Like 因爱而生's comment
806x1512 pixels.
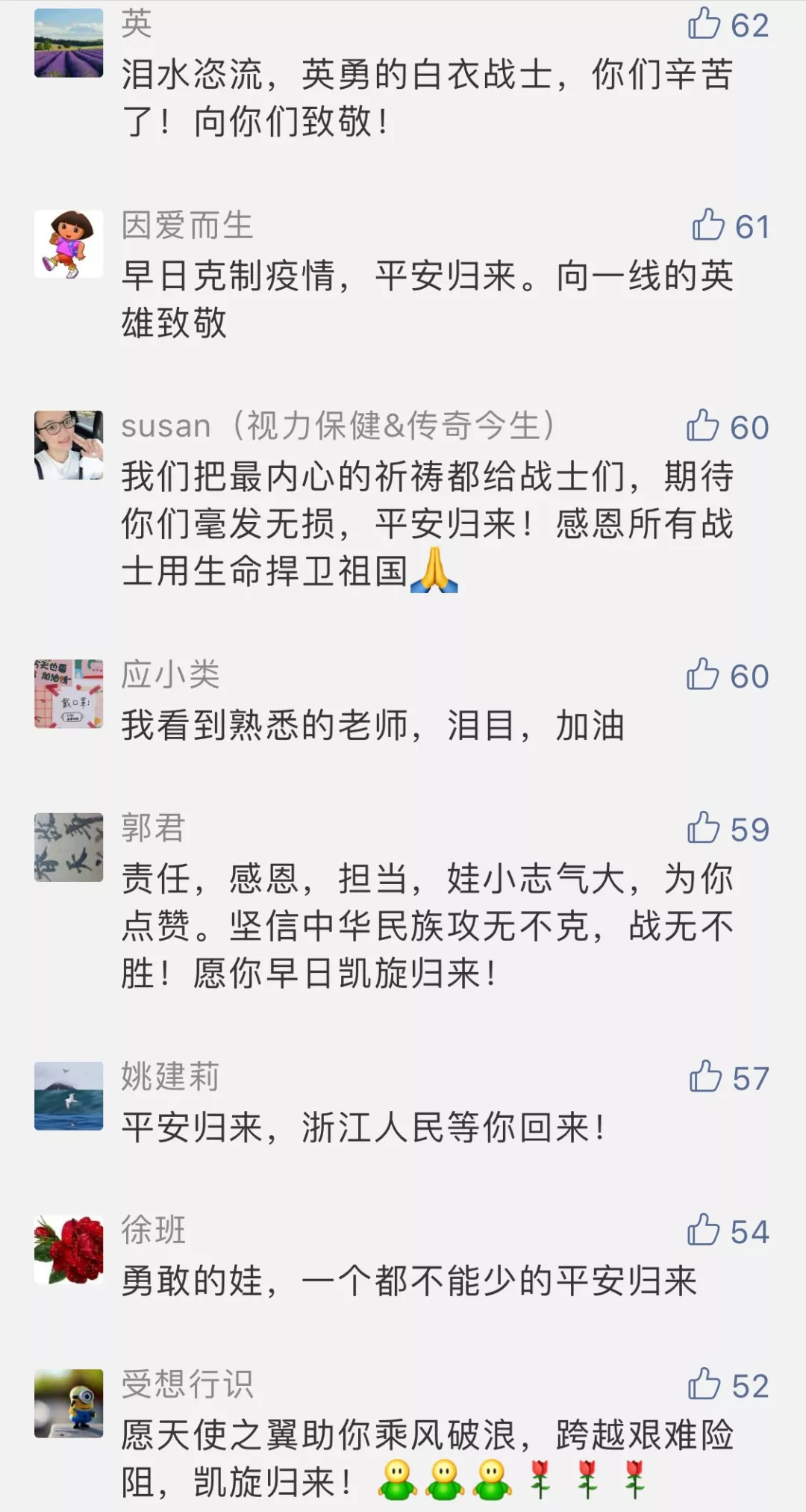(x=707, y=225)
